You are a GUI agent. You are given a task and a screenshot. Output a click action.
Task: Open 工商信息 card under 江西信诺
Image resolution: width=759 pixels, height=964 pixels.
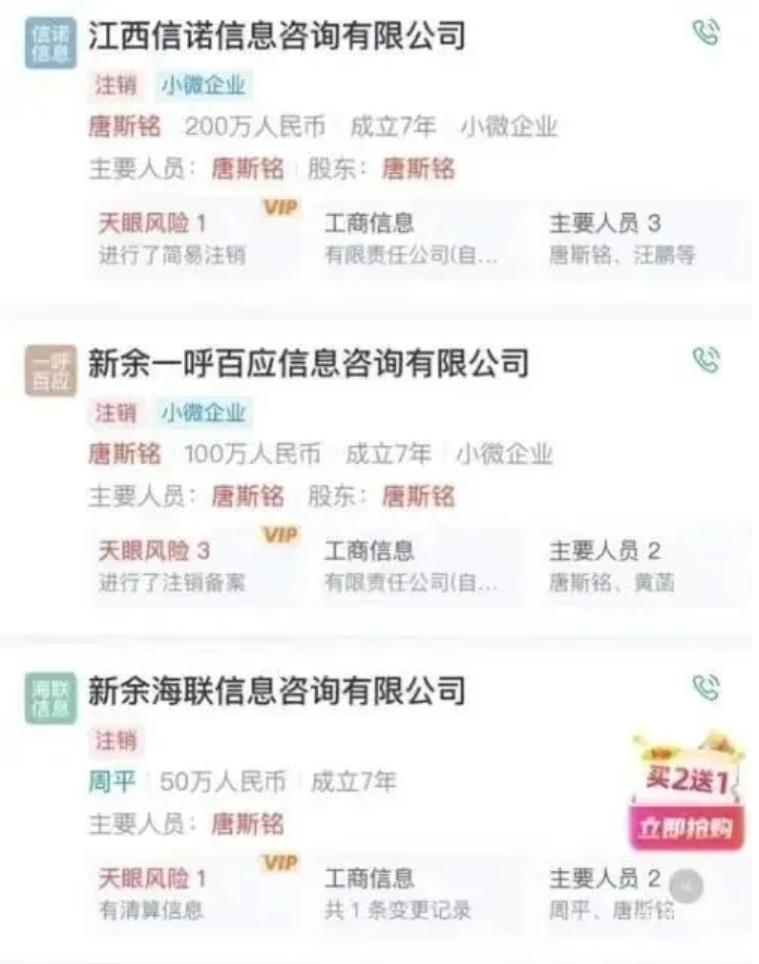412,238
